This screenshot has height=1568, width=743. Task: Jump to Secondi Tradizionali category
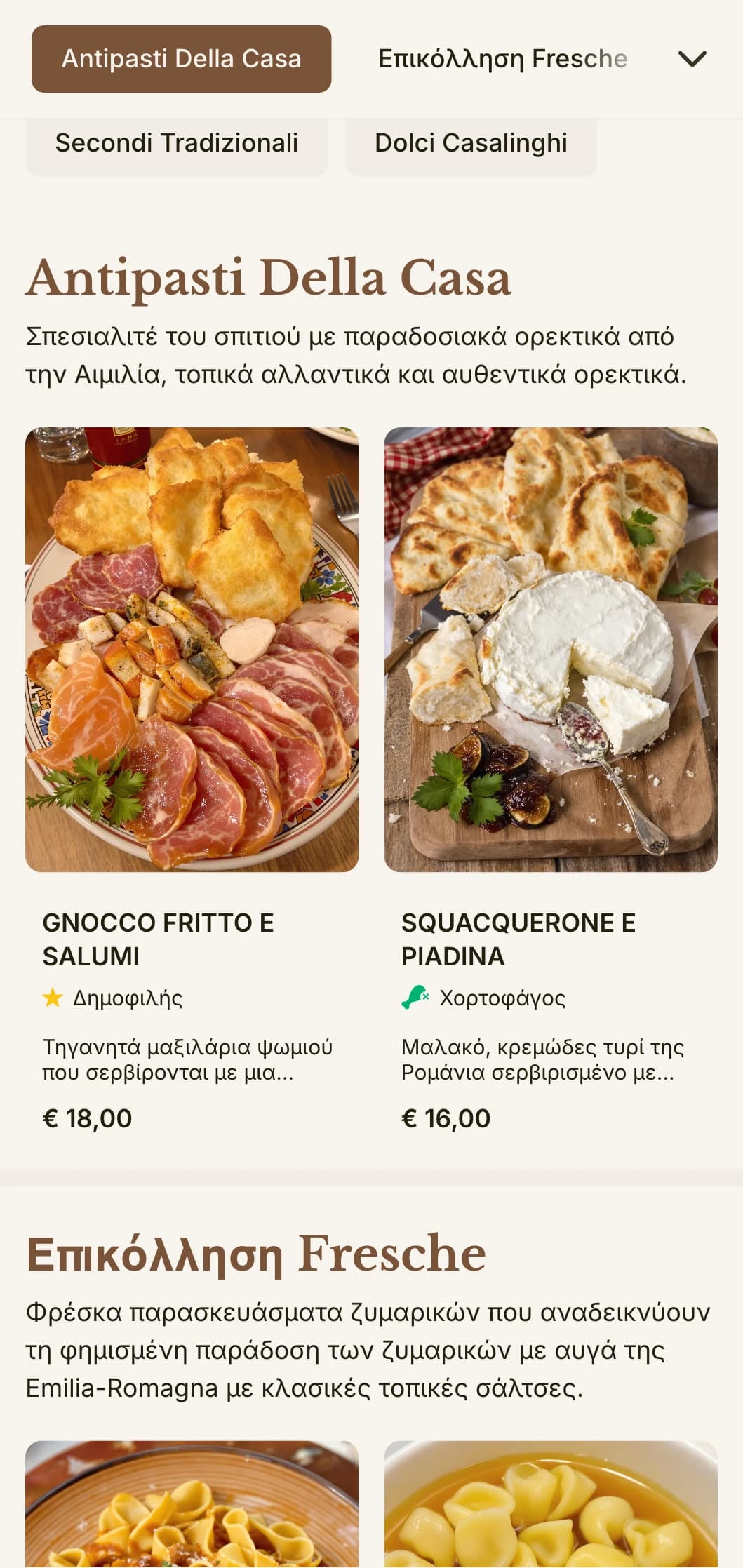point(177,143)
